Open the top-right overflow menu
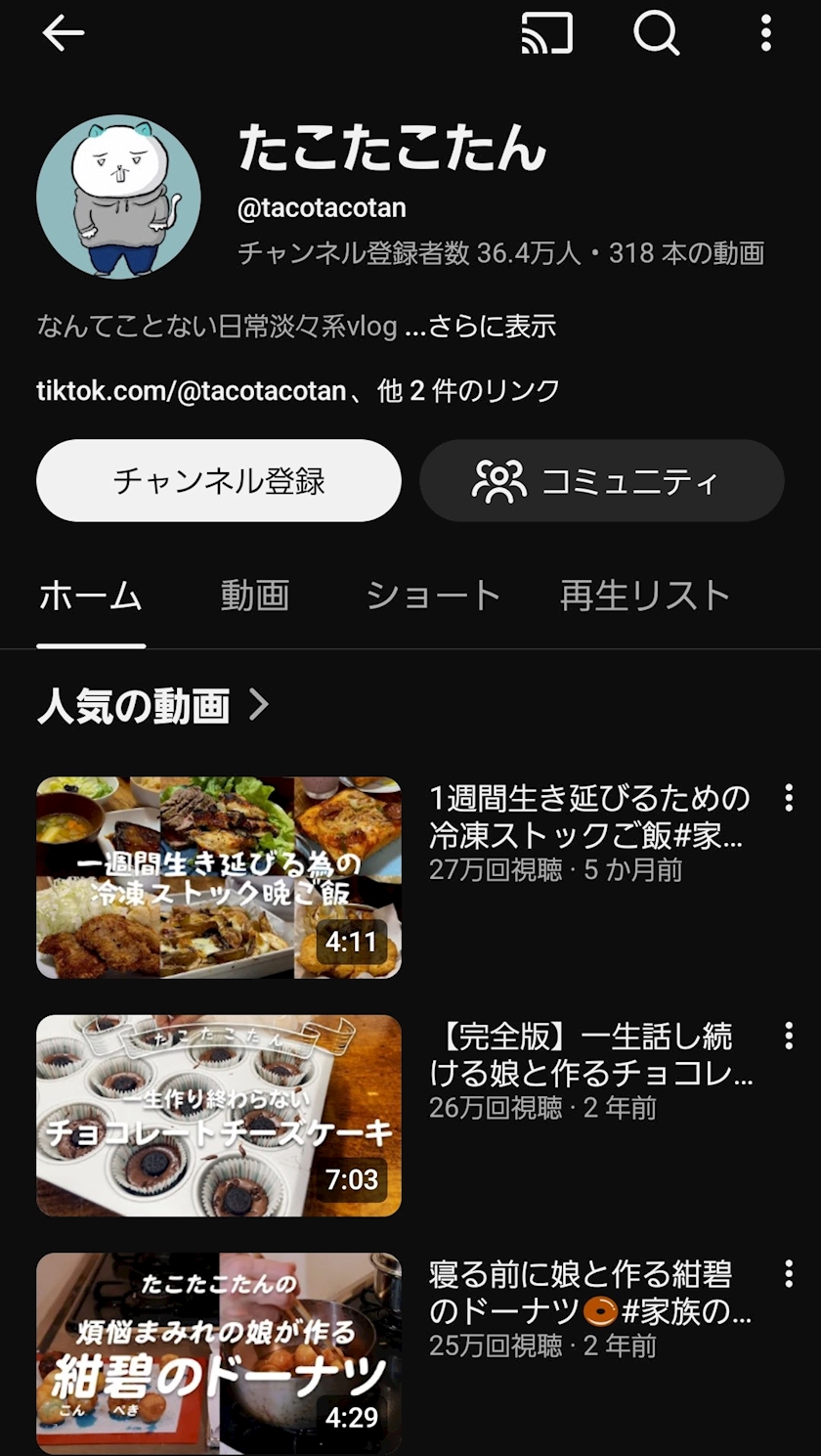The height and width of the screenshot is (1456, 821). click(766, 34)
